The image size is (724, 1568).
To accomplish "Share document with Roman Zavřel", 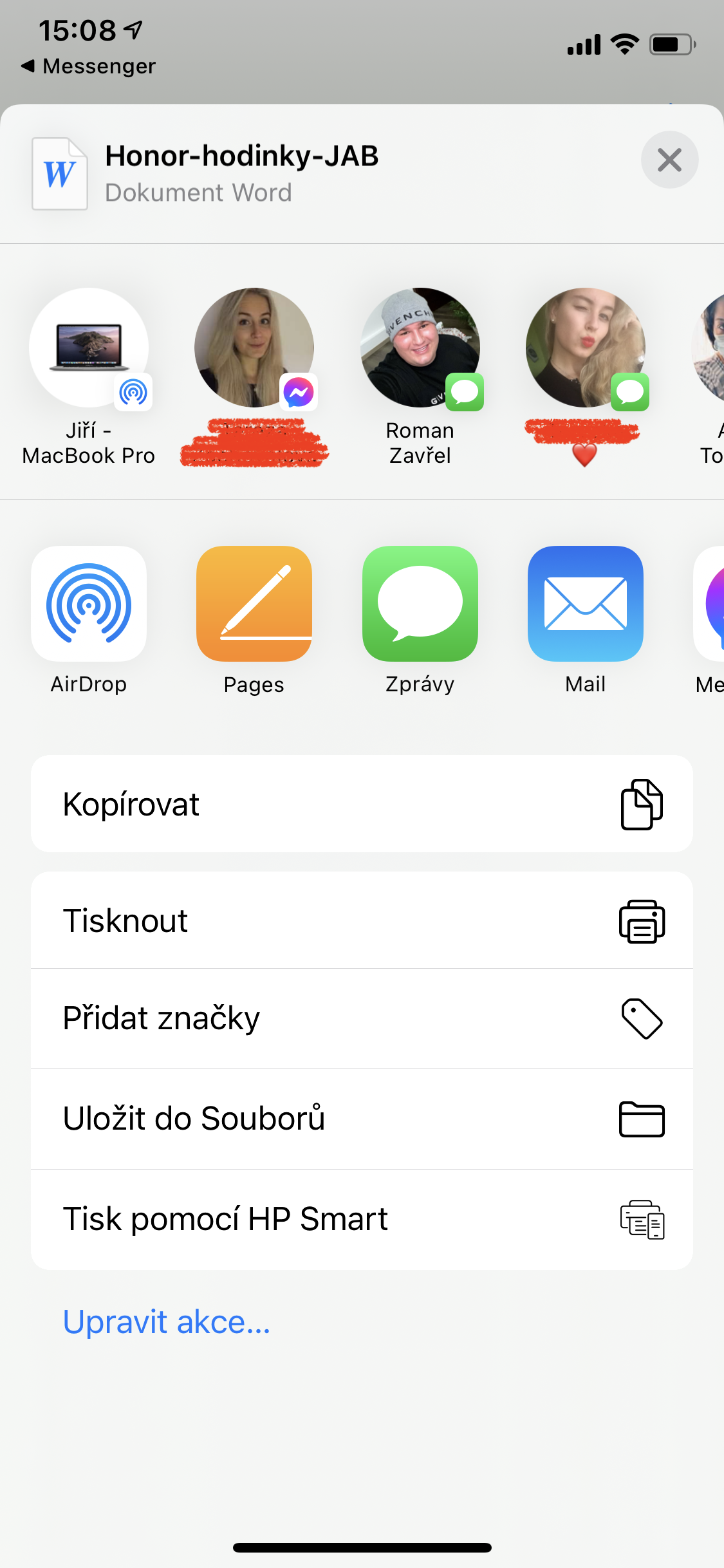I will pos(420,348).
